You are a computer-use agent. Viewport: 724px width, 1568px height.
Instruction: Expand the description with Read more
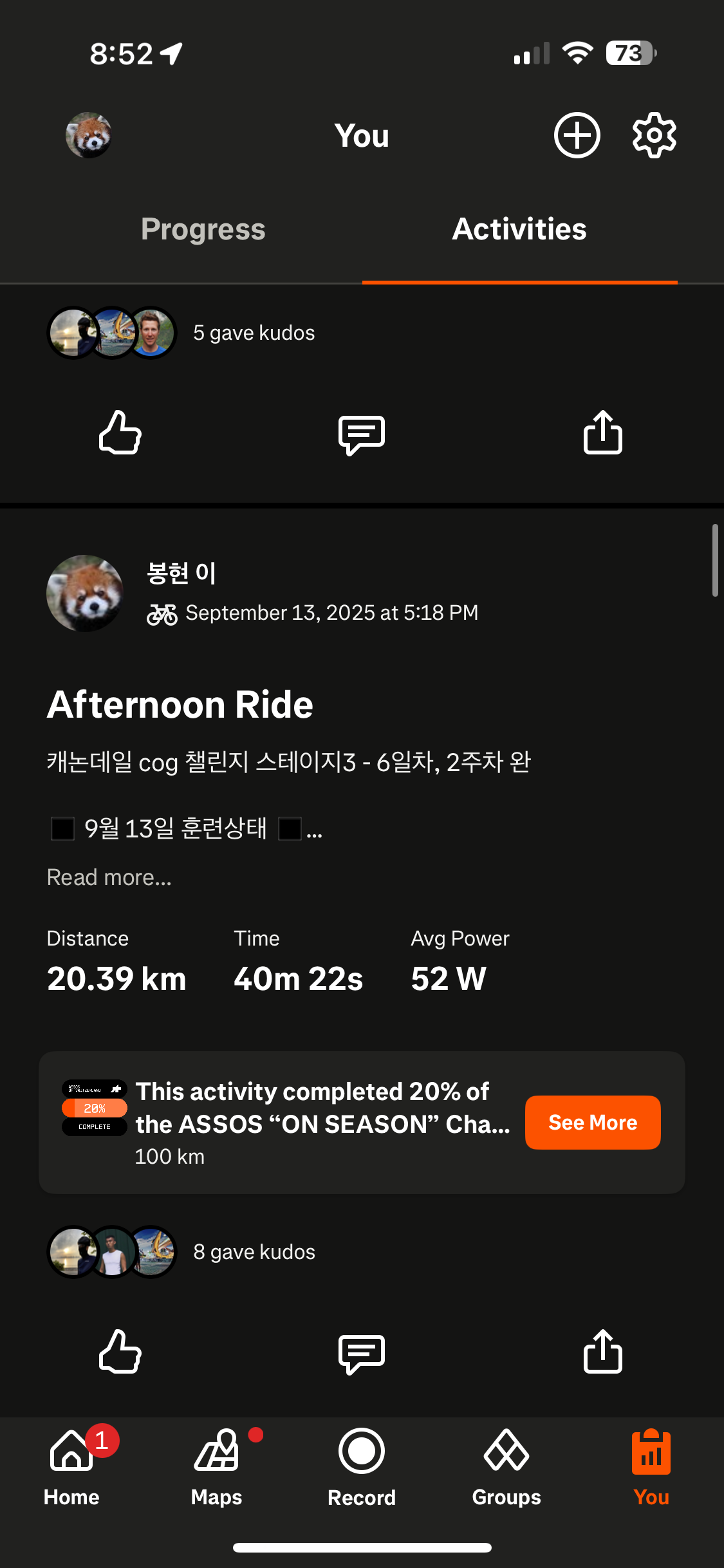109,877
